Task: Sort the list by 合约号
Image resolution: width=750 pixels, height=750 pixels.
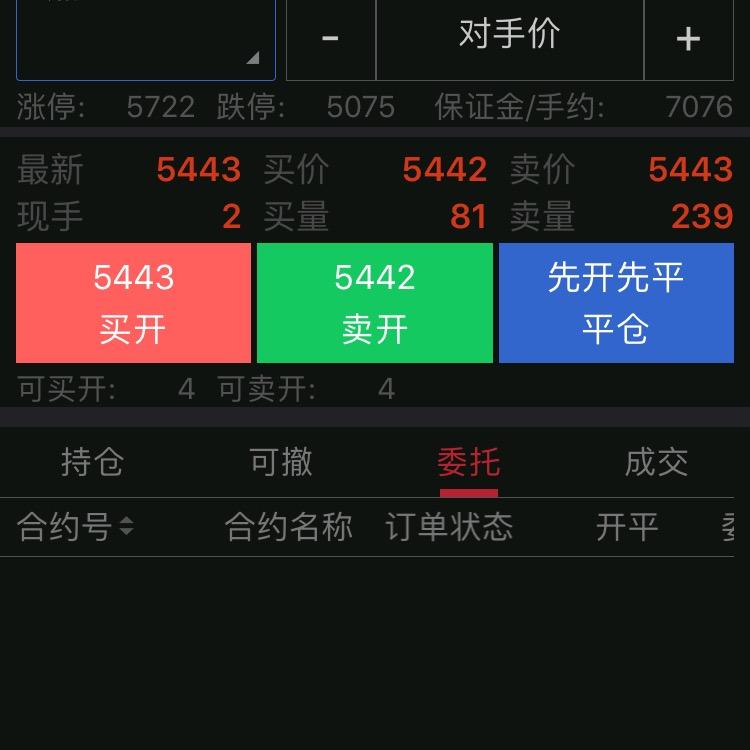Action: coord(75,526)
